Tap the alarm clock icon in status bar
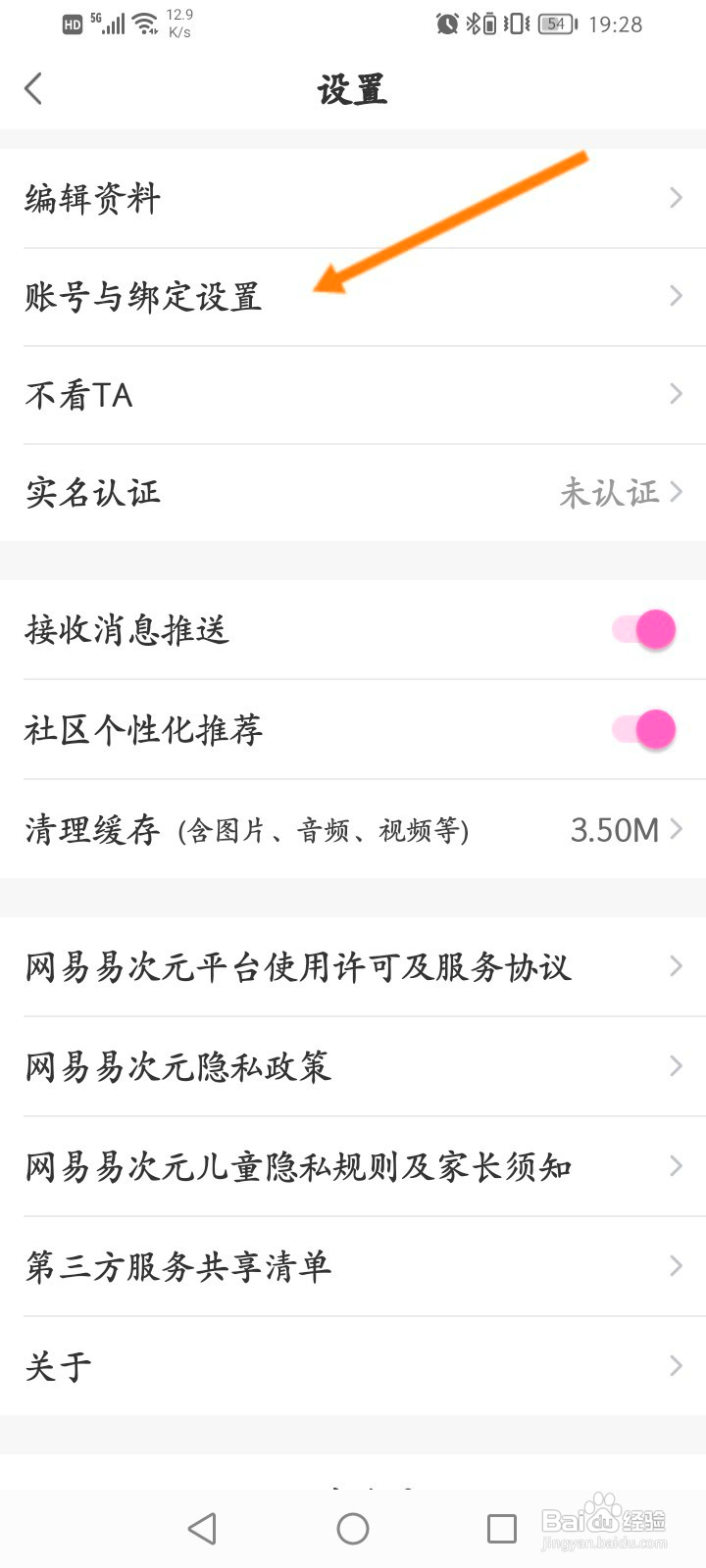Image resolution: width=706 pixels, height=1568 pixels. 446,24
